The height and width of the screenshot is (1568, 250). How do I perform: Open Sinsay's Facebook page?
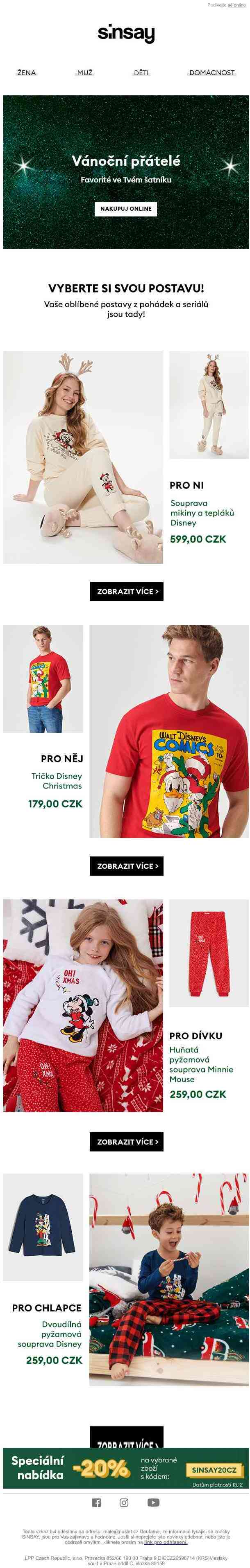tap(96, 1502)
